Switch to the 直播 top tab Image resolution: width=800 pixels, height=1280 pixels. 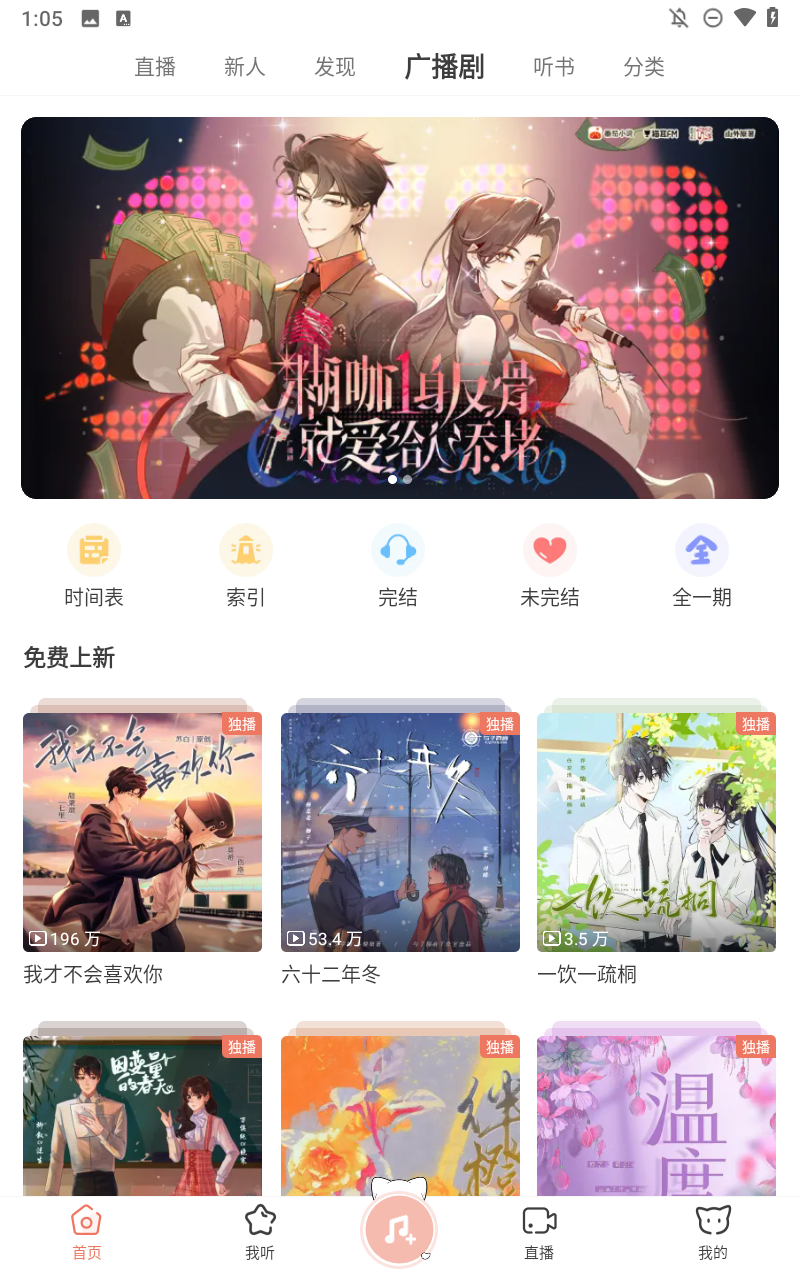coord(155,67)
